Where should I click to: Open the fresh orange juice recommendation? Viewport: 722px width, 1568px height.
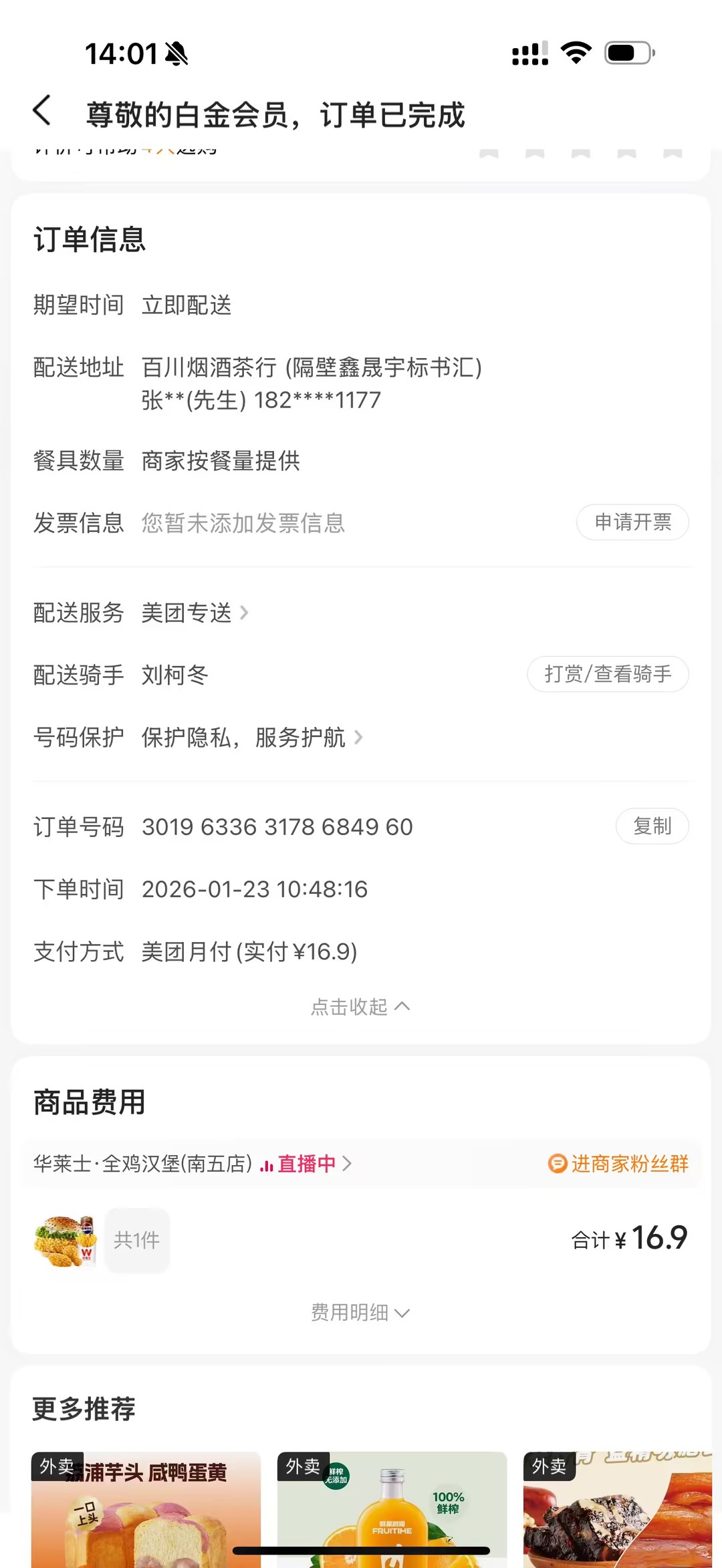click(x=392, y=1510)
